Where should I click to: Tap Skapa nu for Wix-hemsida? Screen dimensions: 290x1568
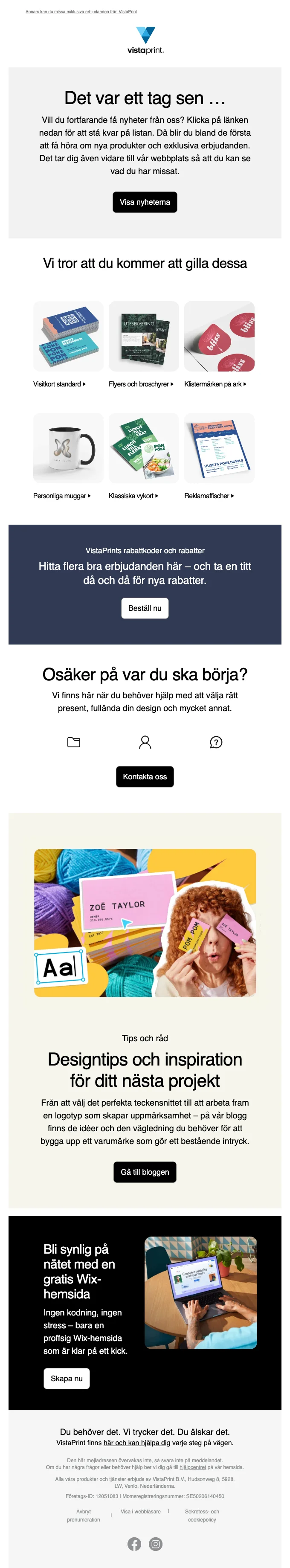[66, 1379]
